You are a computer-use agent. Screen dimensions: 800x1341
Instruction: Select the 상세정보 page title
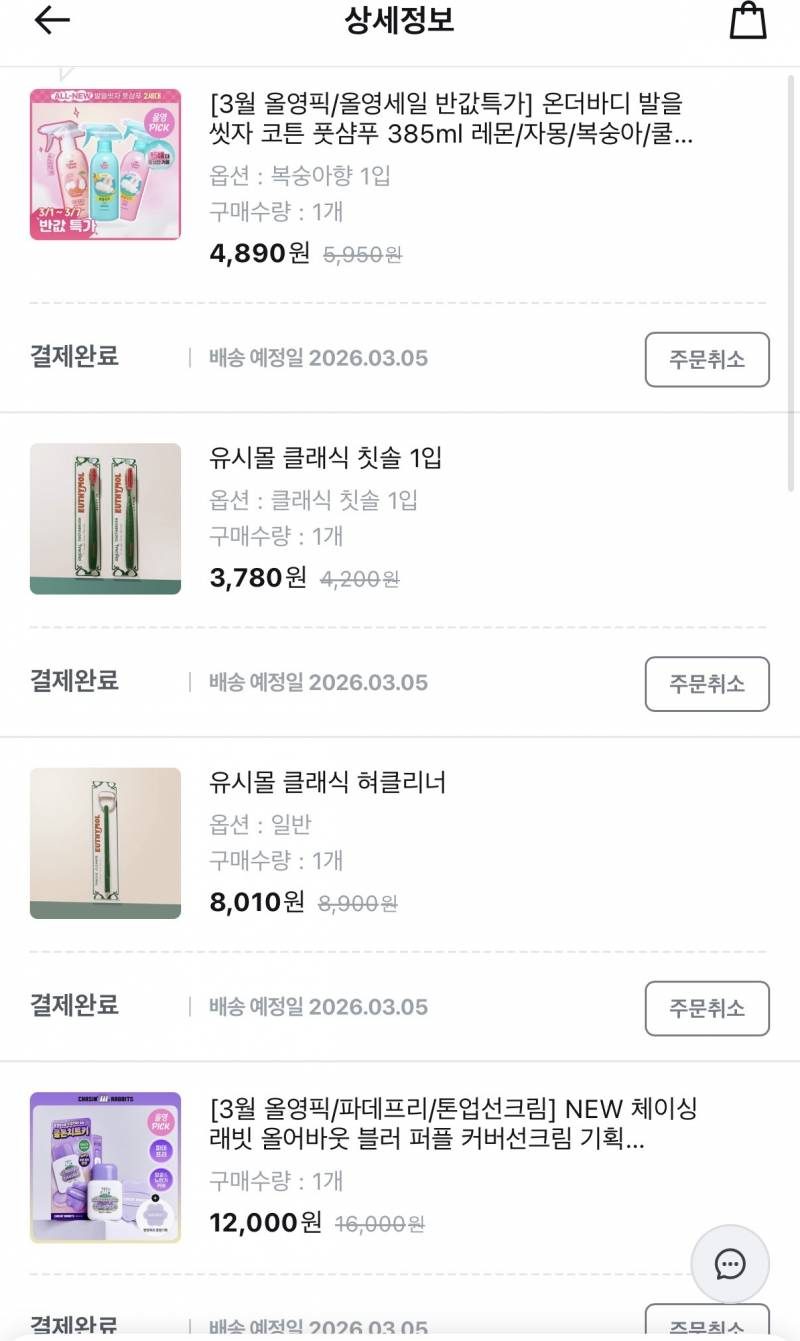click(x=400, y=22)
